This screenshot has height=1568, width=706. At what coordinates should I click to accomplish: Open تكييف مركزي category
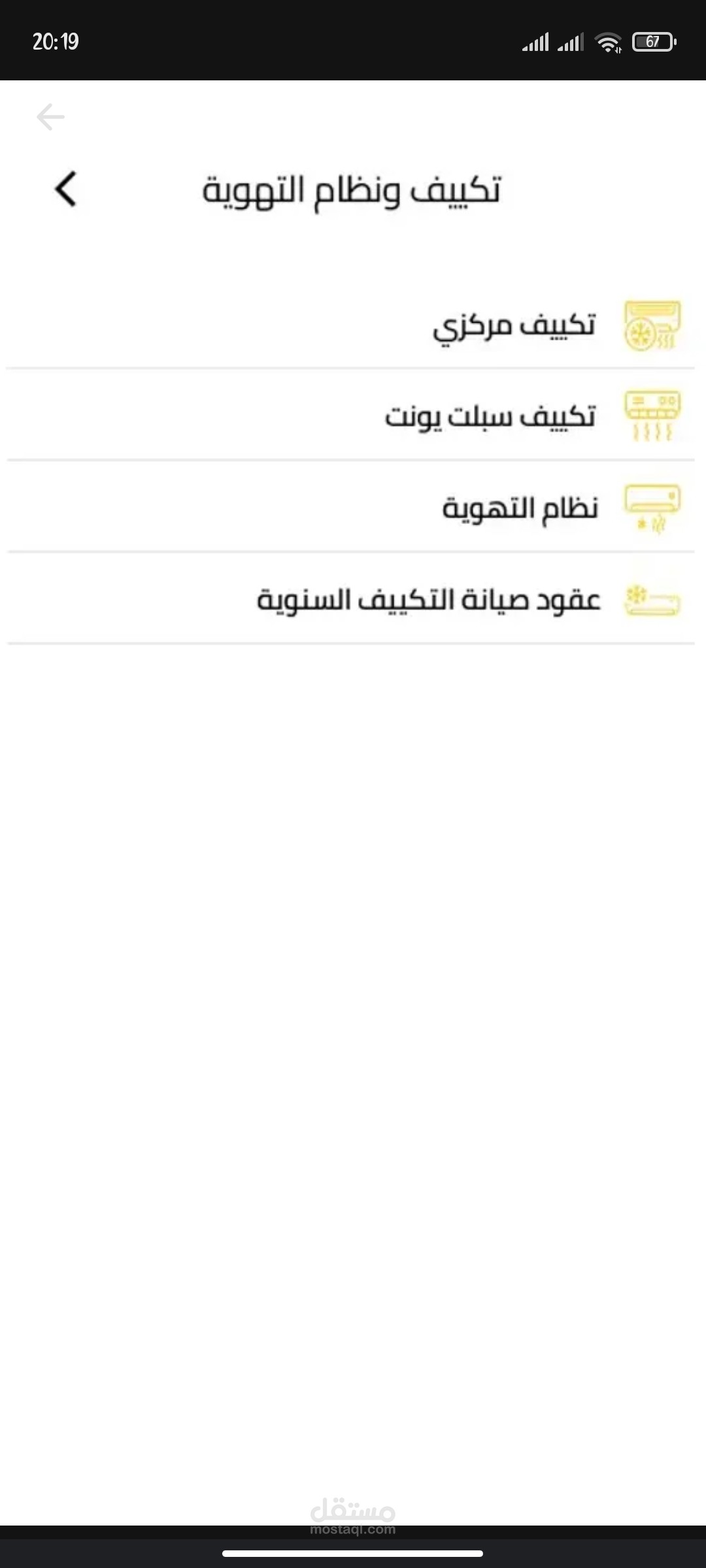(x=350, y=325)
